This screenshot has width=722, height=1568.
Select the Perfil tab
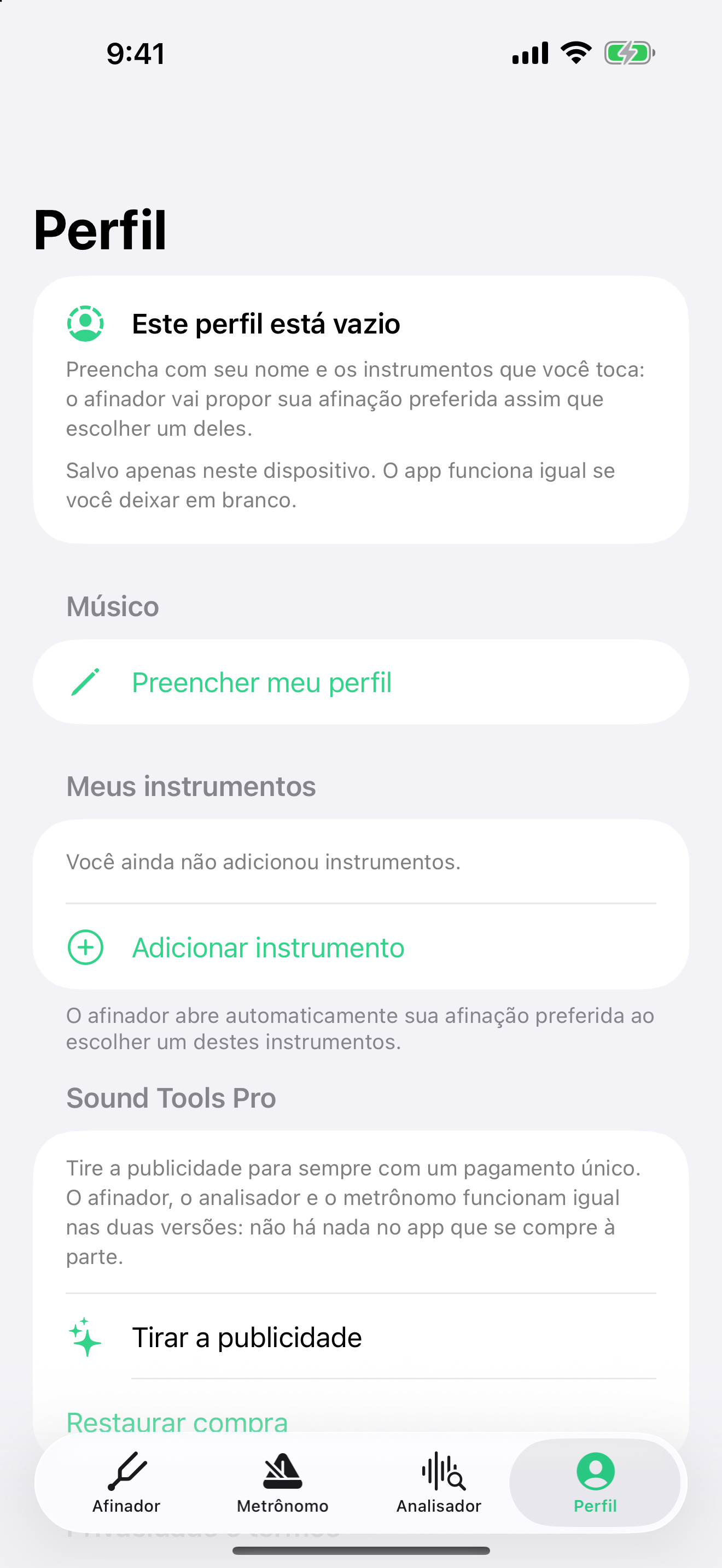(595, 1483)
